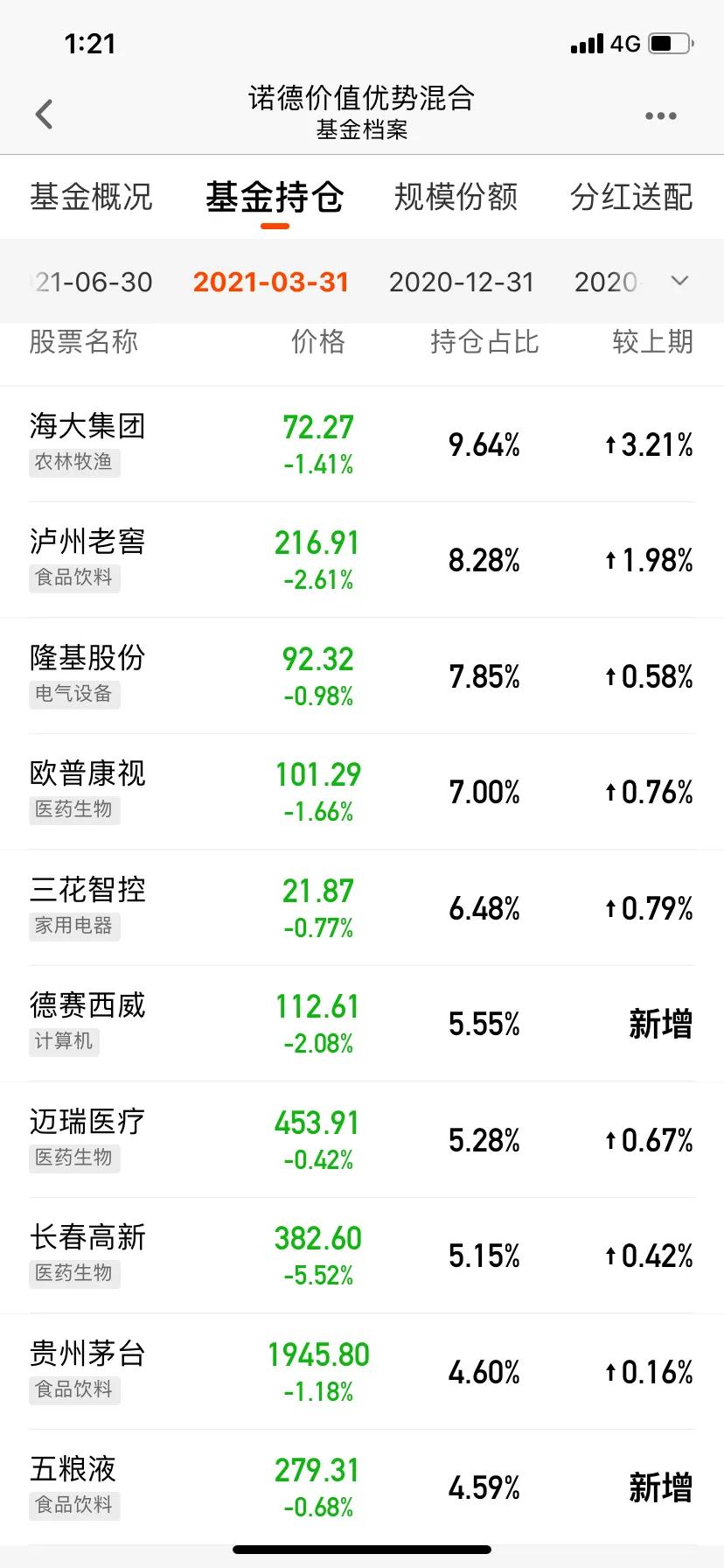The image size is (724, 1568).
Task: Switch to the 规模份额 tab
Action: pos(456,197)
